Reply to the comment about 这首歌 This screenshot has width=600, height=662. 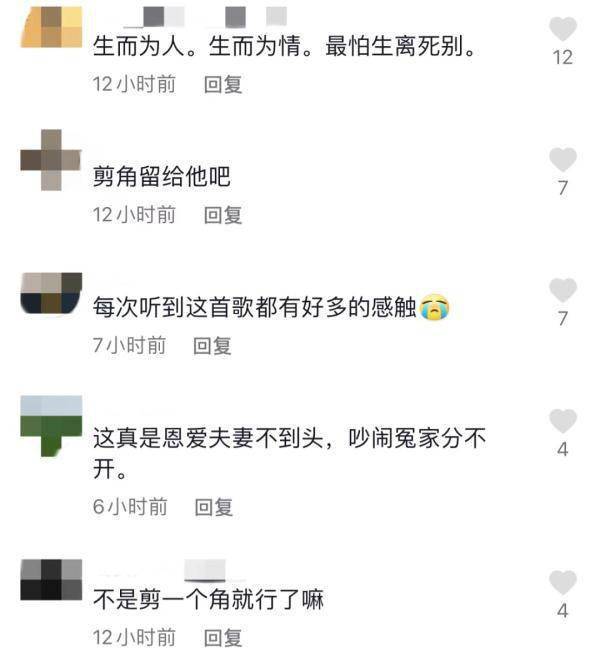[212, 346]
